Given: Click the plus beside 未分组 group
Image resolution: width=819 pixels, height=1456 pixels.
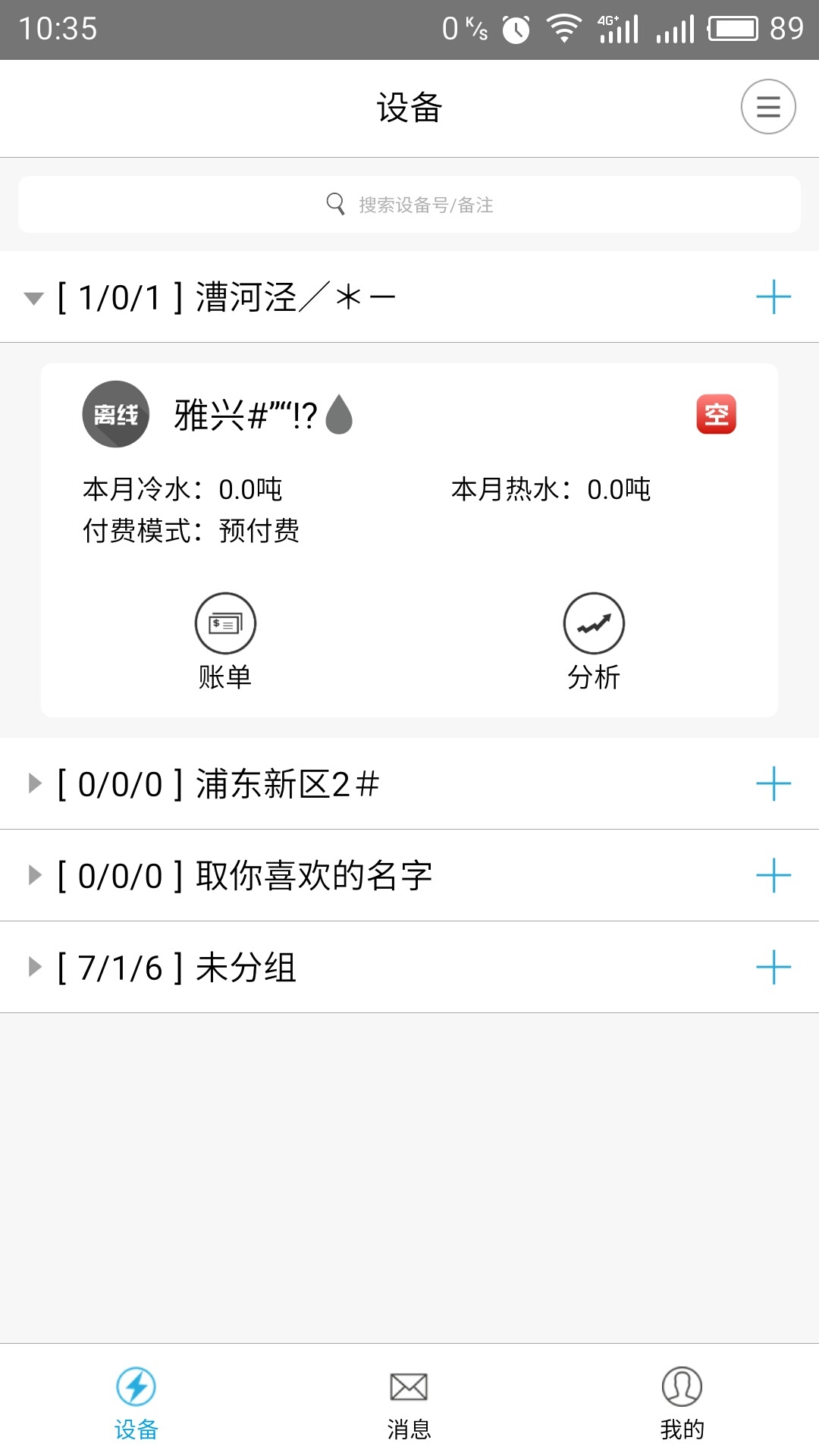Looking at the screenshot, I should 773,967.
